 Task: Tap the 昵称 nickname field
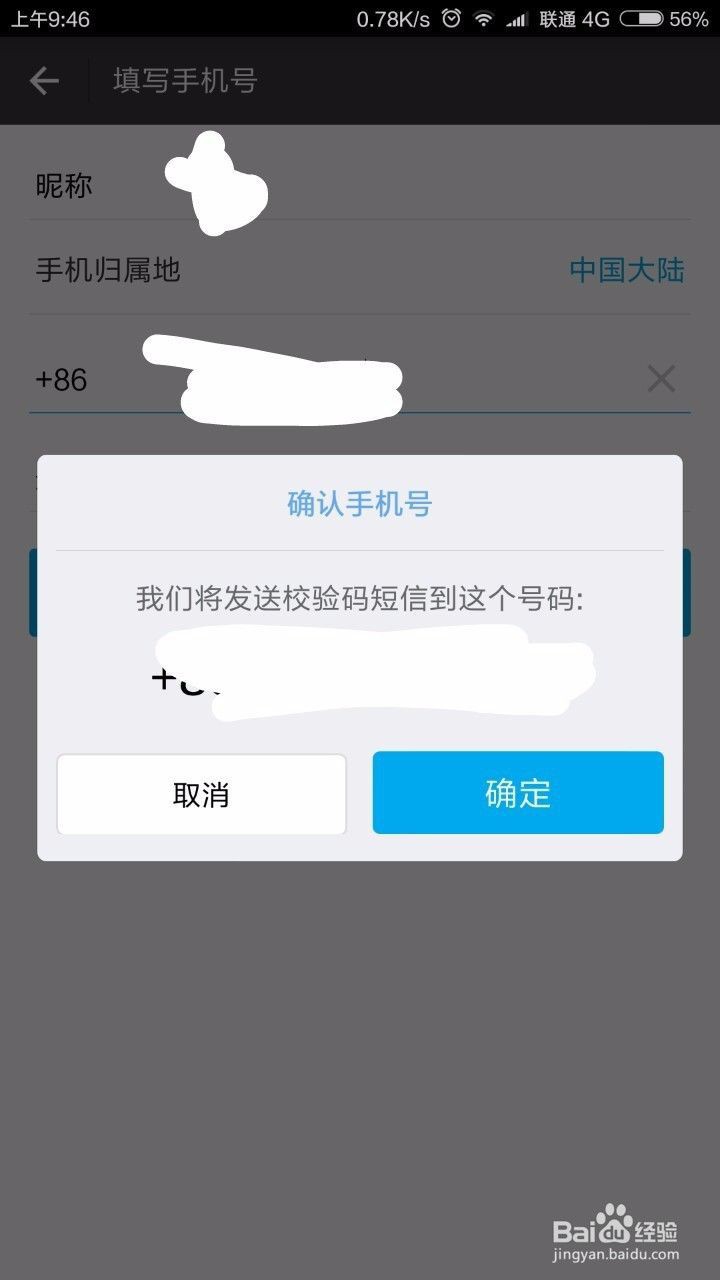click(x=62, y=186)
